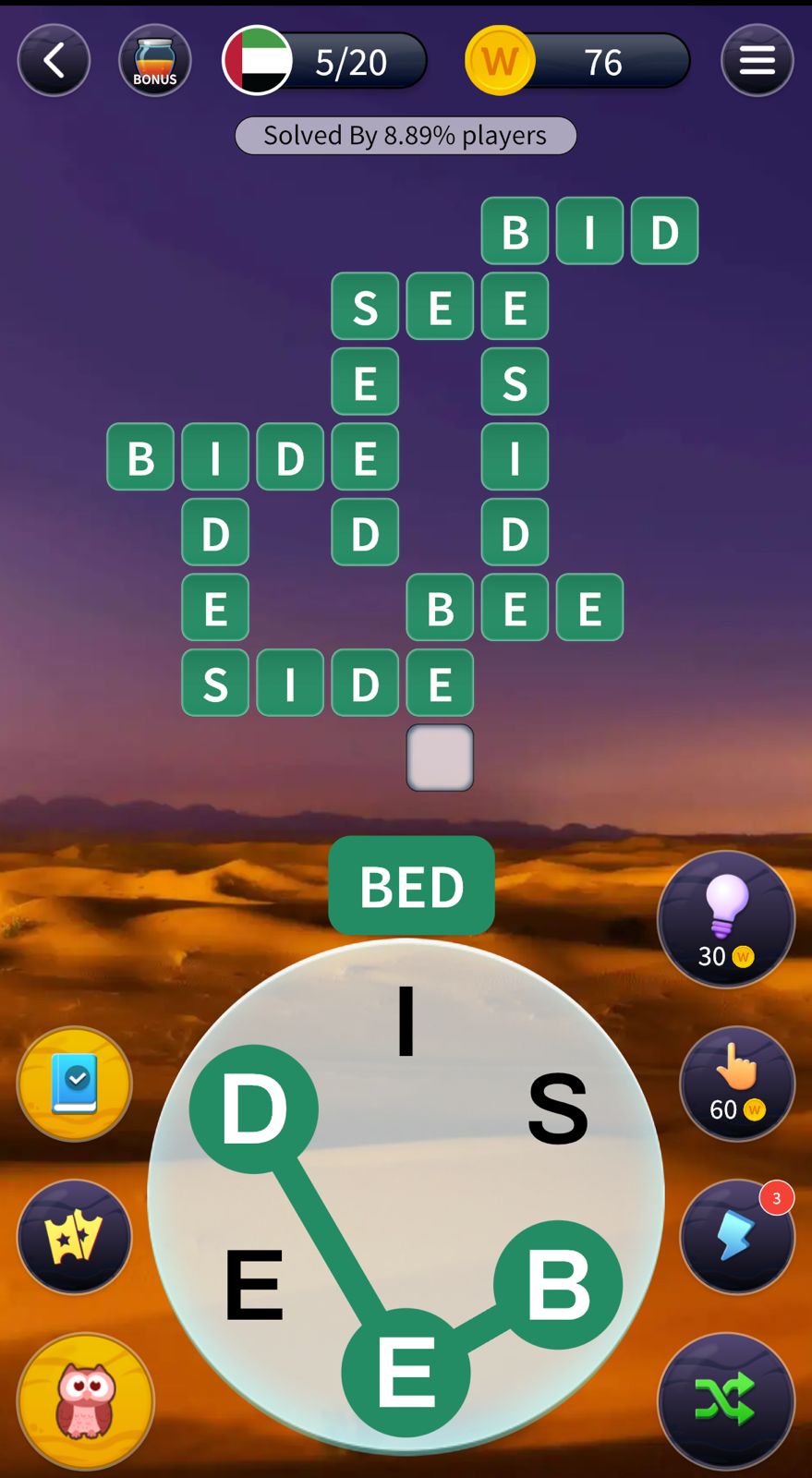Go back using the arrow button

[54, 61]
